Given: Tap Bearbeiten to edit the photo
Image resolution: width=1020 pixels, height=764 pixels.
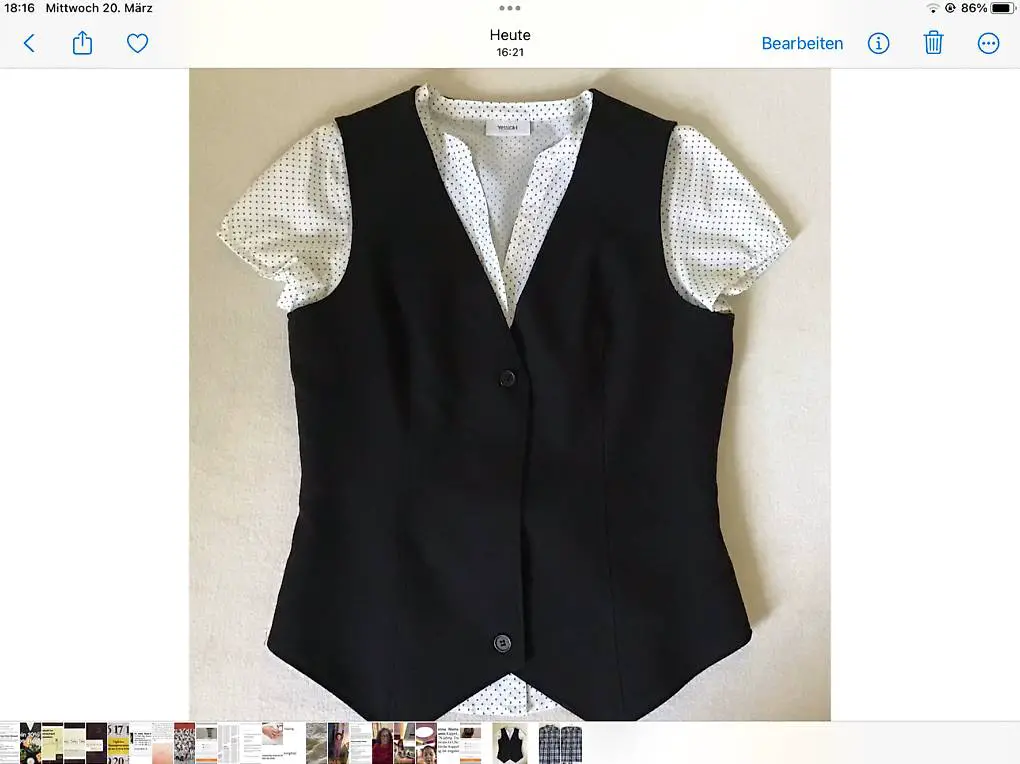Looking at the screenshot, I should tap(802, 43).
